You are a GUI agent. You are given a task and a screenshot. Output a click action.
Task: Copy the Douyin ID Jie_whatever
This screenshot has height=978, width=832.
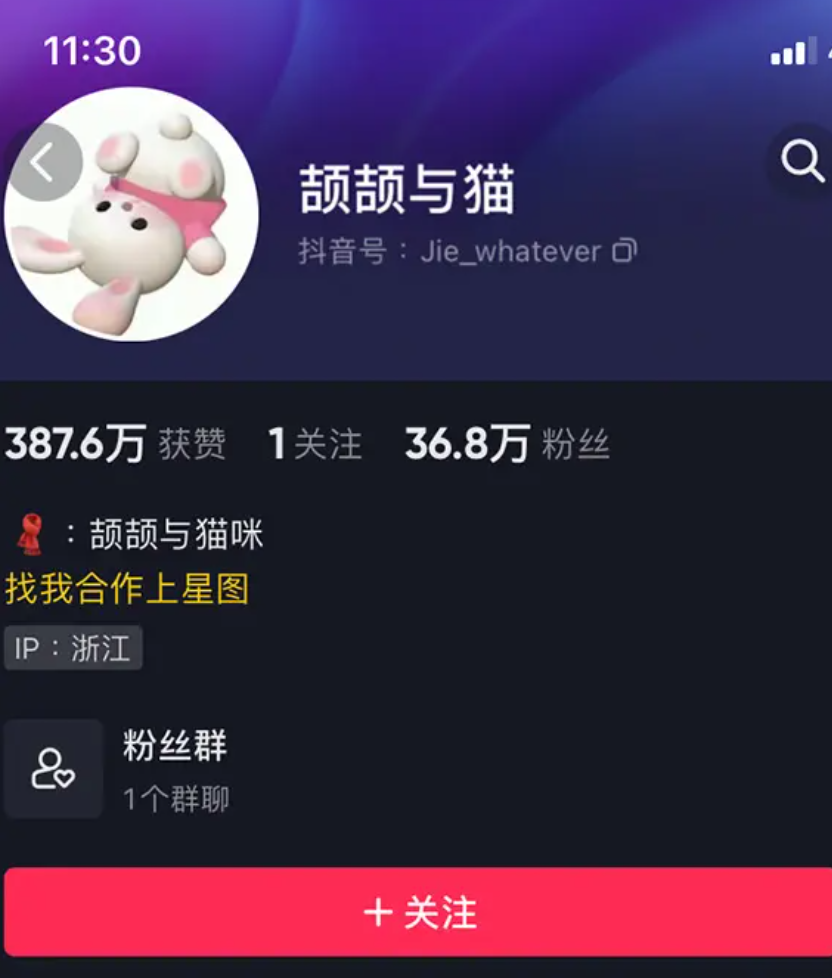point(625,250)
